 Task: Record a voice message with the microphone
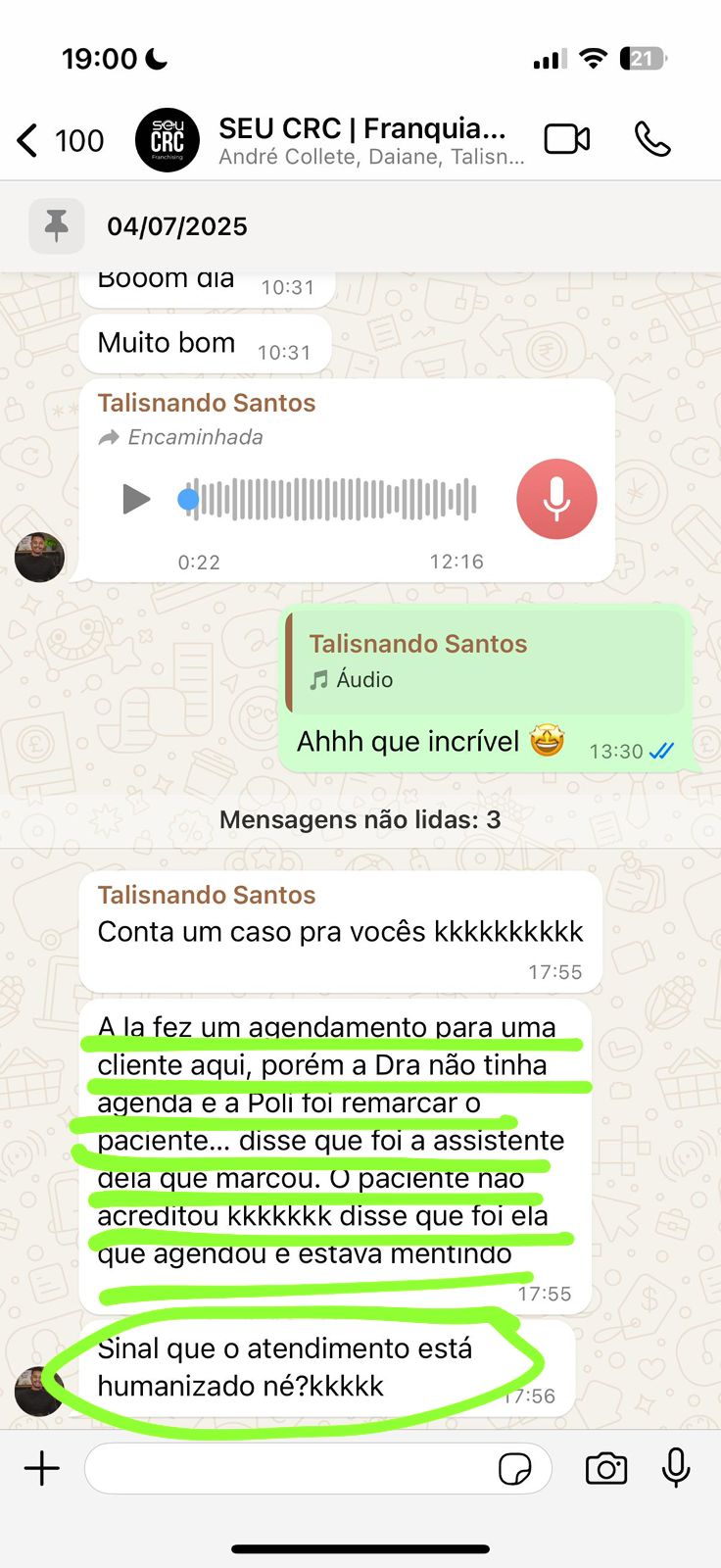pos(676,1469)
